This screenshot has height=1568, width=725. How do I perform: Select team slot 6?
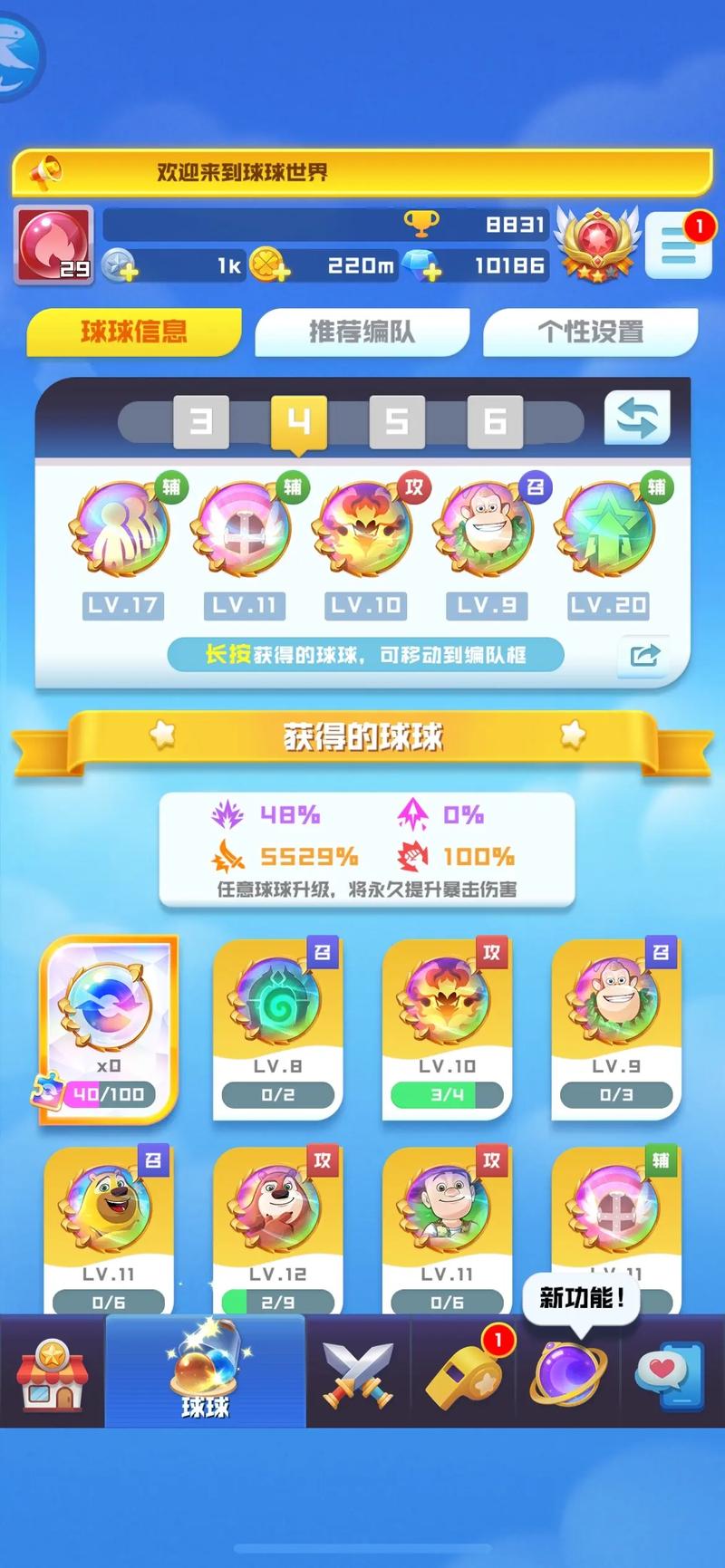494,421
